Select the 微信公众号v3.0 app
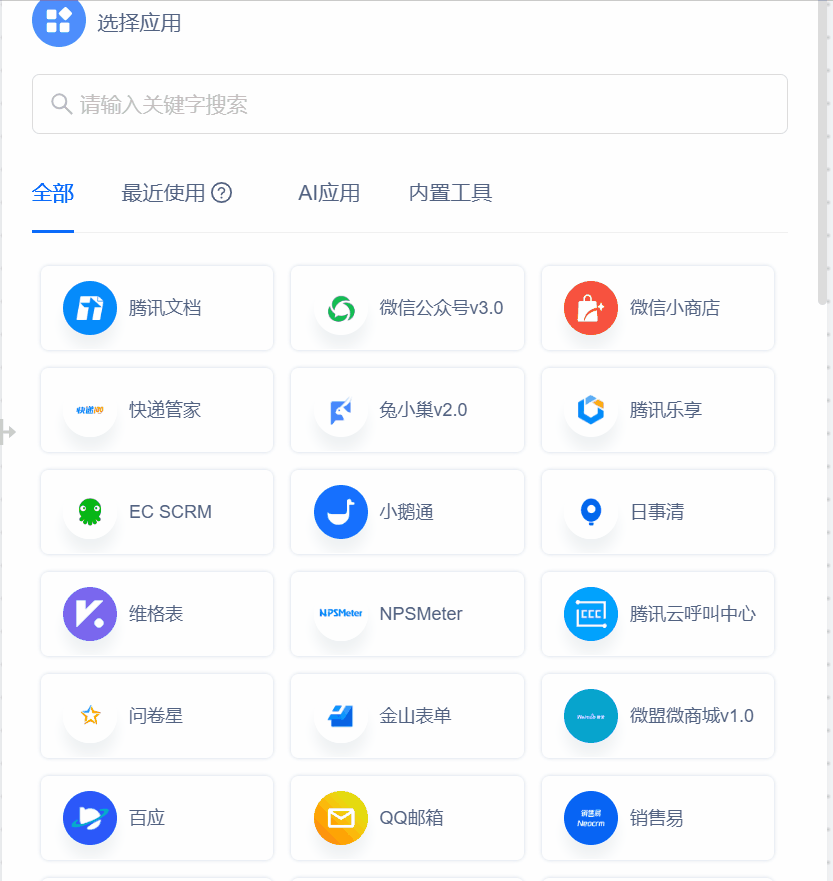833x881 pixels. point(407,308)
